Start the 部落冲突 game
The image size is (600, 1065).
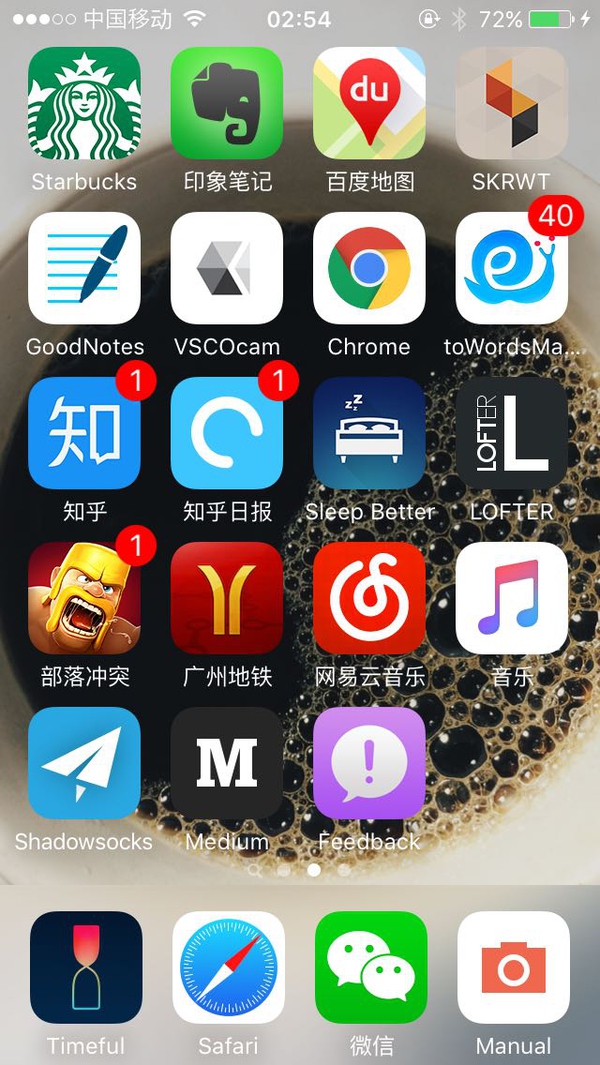coord(84,598)
